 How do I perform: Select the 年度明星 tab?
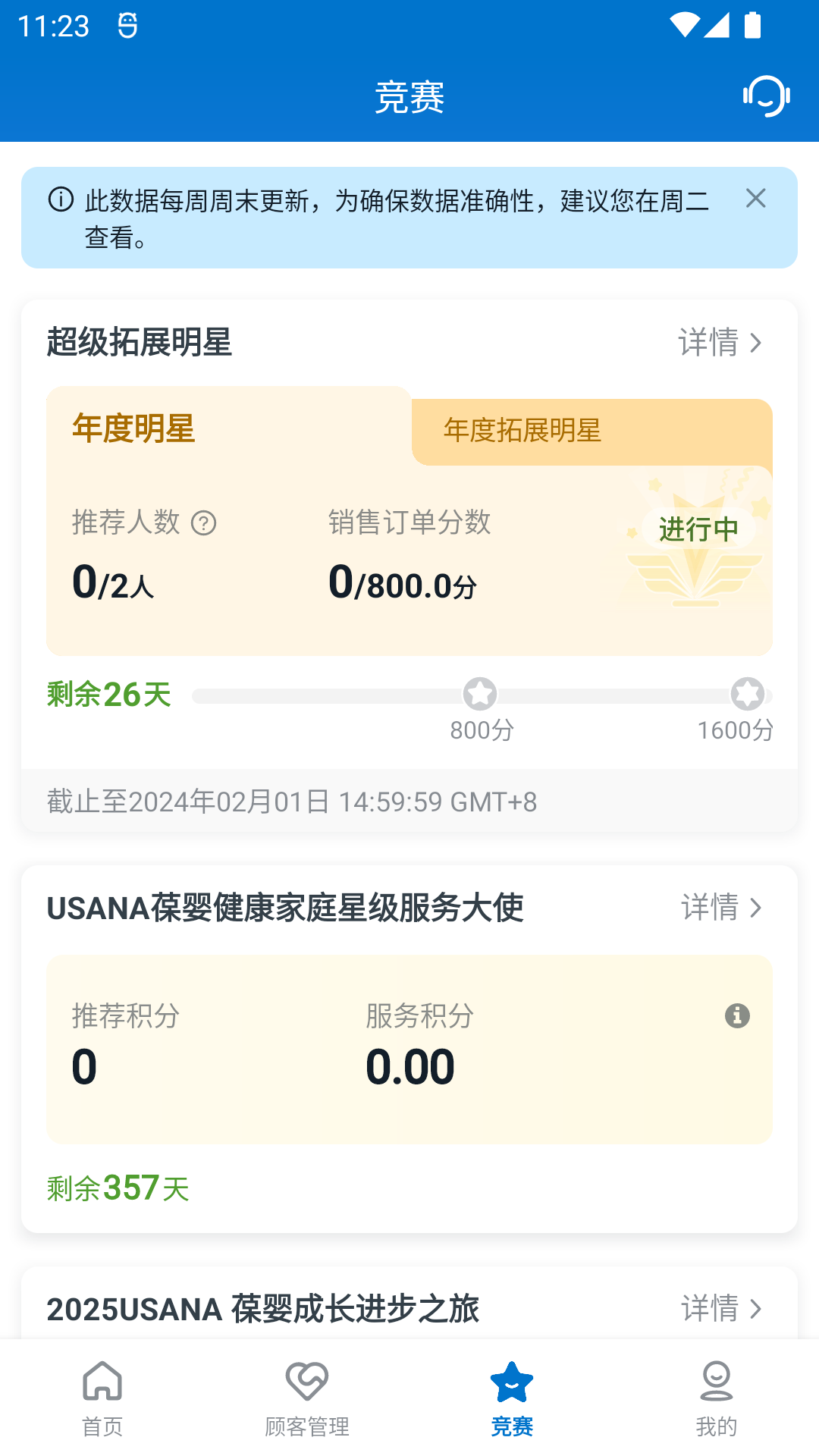[x=133, y=429]
